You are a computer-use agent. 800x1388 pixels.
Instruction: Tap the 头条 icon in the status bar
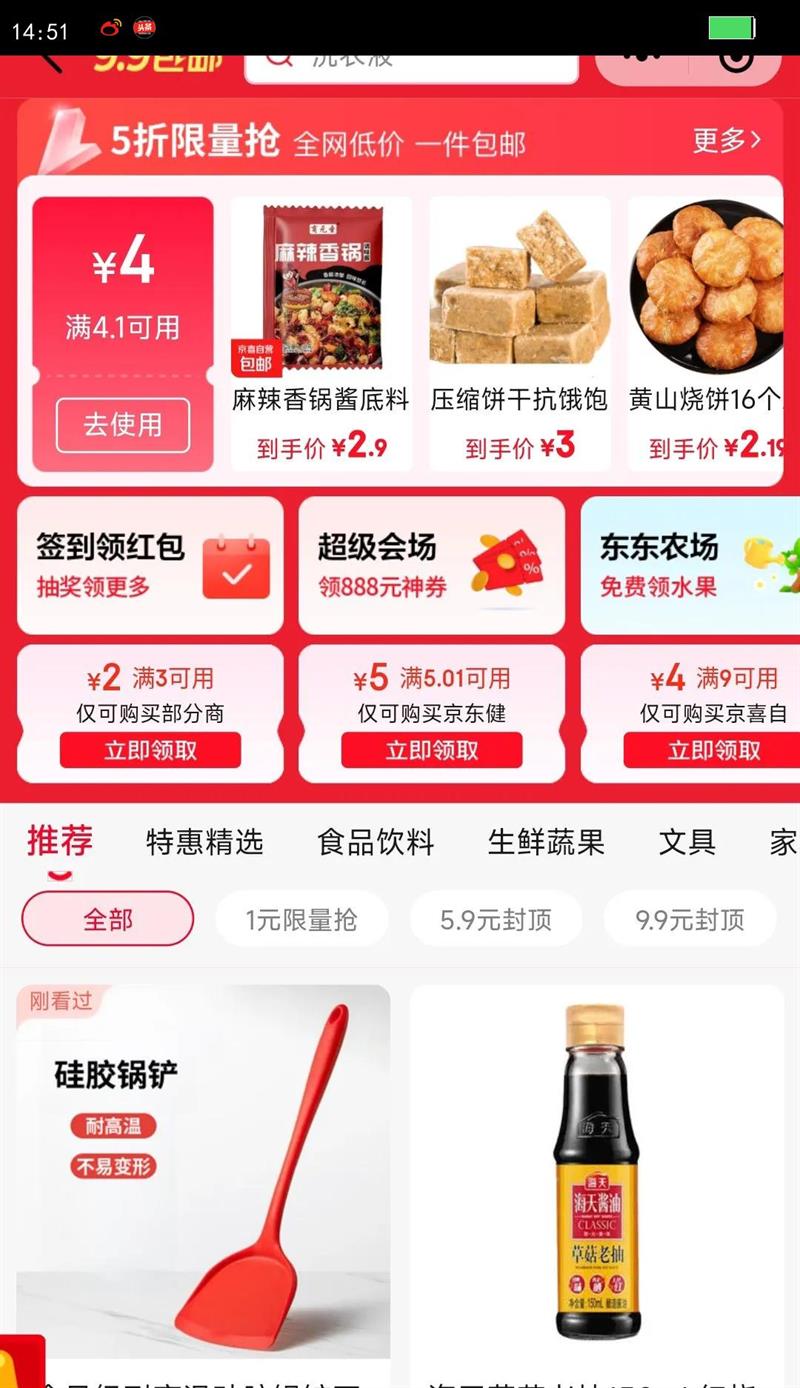pos(143,27)
